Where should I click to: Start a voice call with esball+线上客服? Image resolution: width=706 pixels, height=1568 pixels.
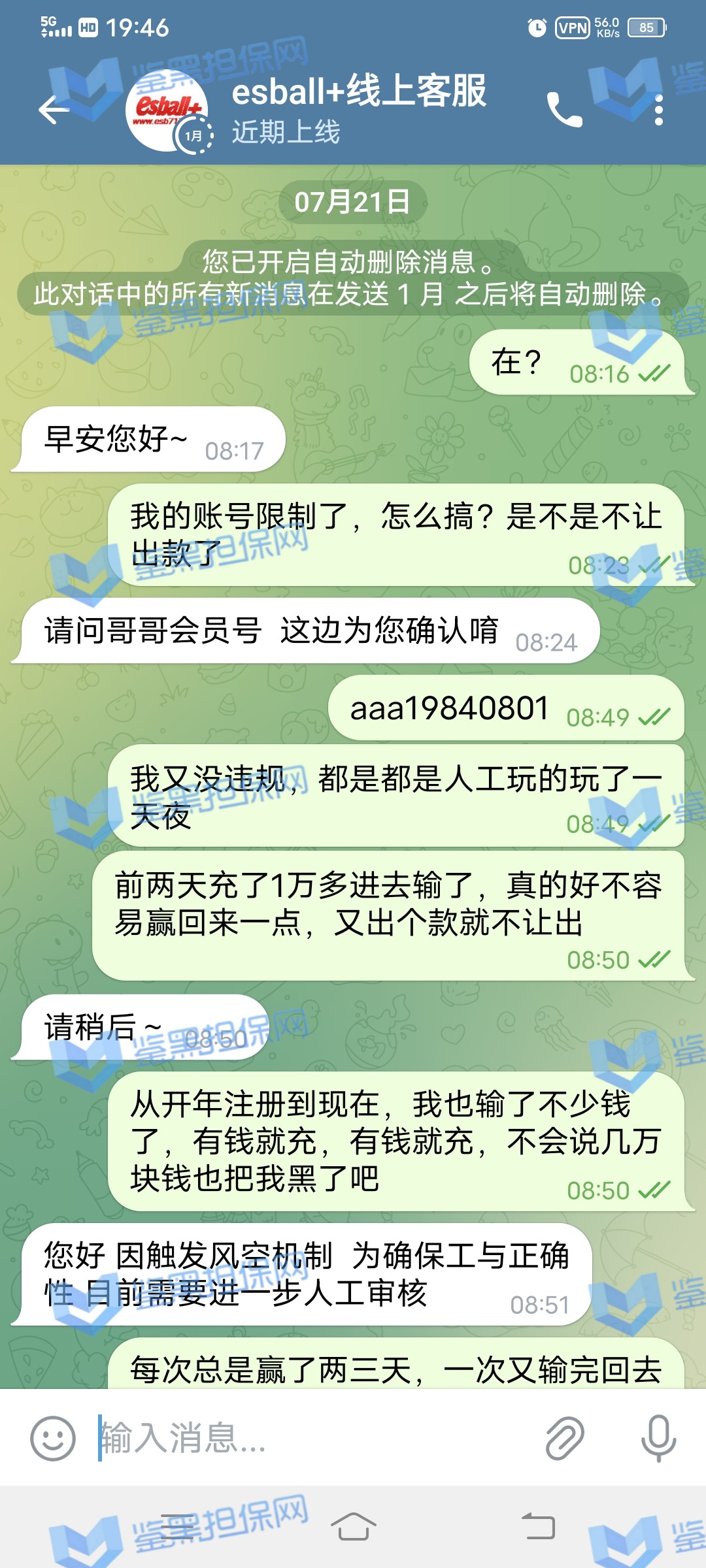[x=564, y=110]
